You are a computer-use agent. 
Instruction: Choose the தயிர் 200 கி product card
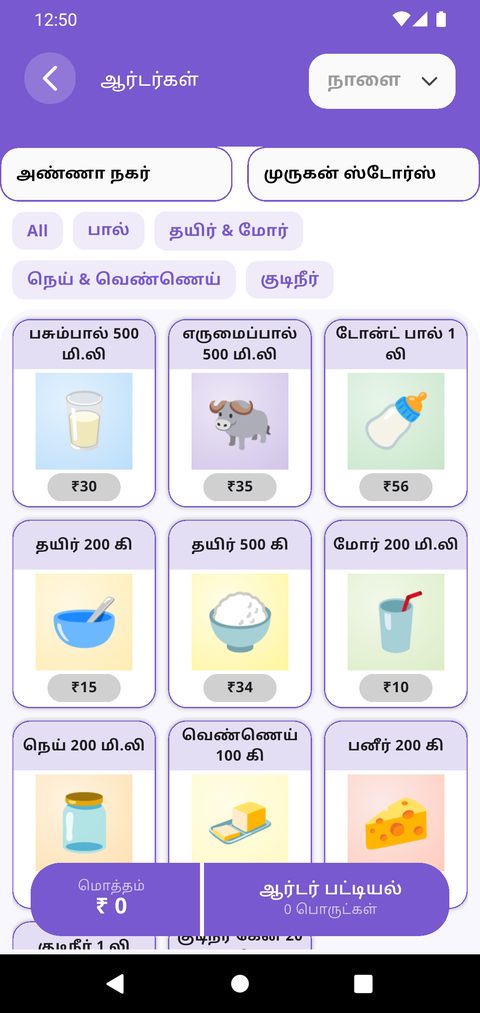pyautogui.click(x=84, y=614)
